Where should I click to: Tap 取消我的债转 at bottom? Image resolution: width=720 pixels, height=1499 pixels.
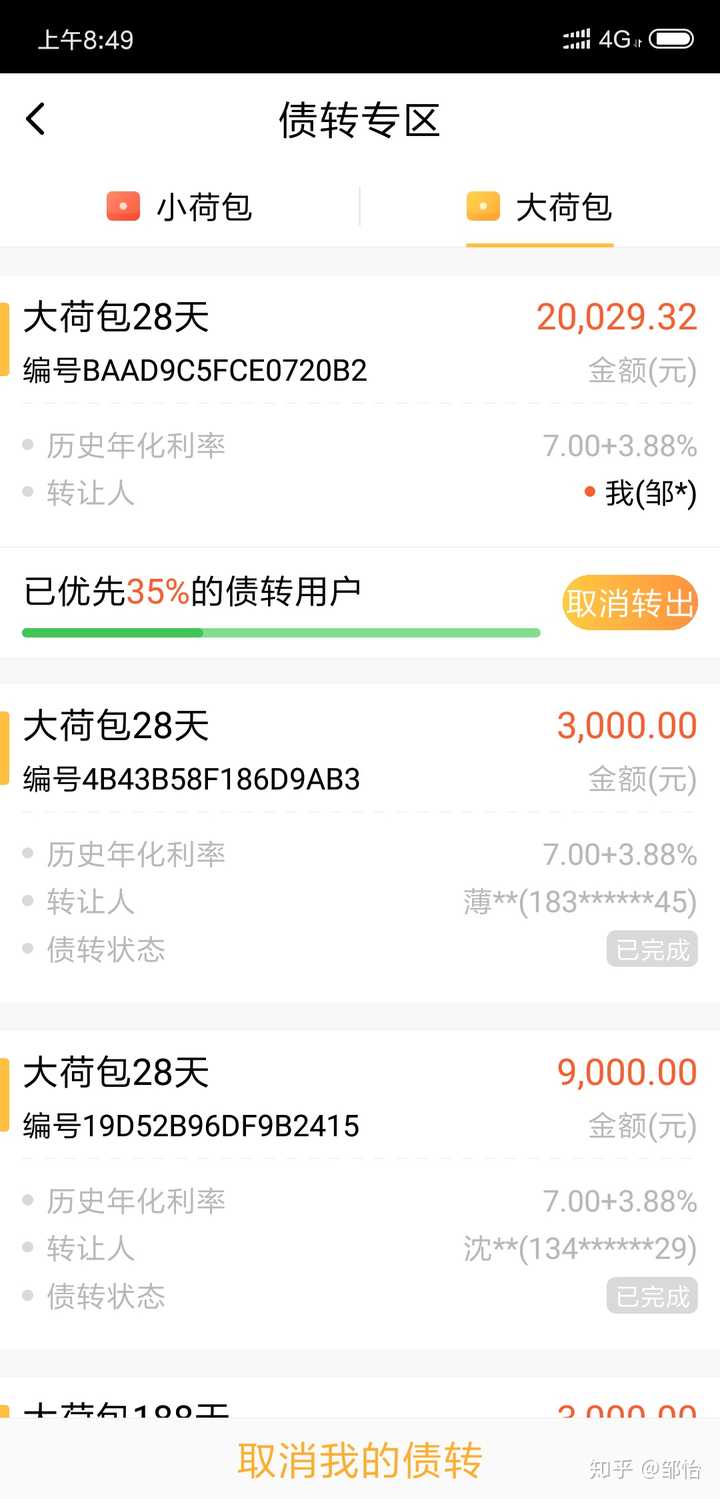coord(360,1461)
